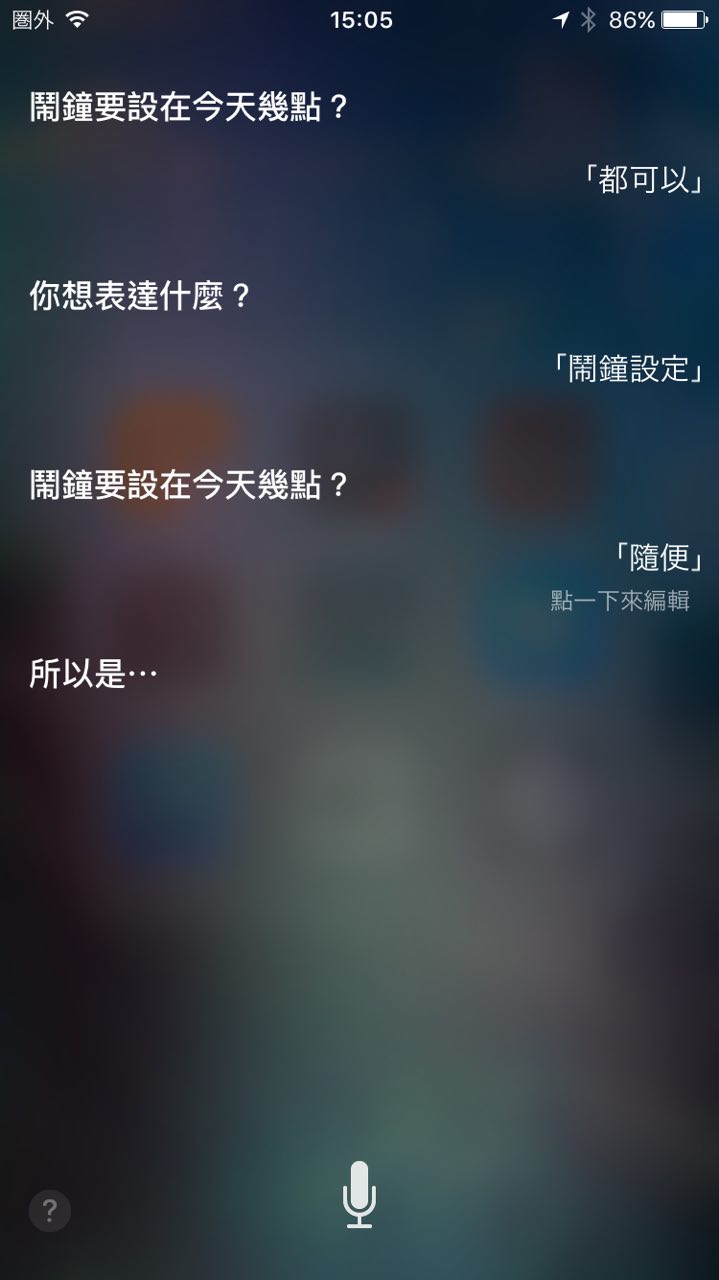Tap the microphone to speak to Siri
The image size is (719, 1280).
click(359, 1194)
